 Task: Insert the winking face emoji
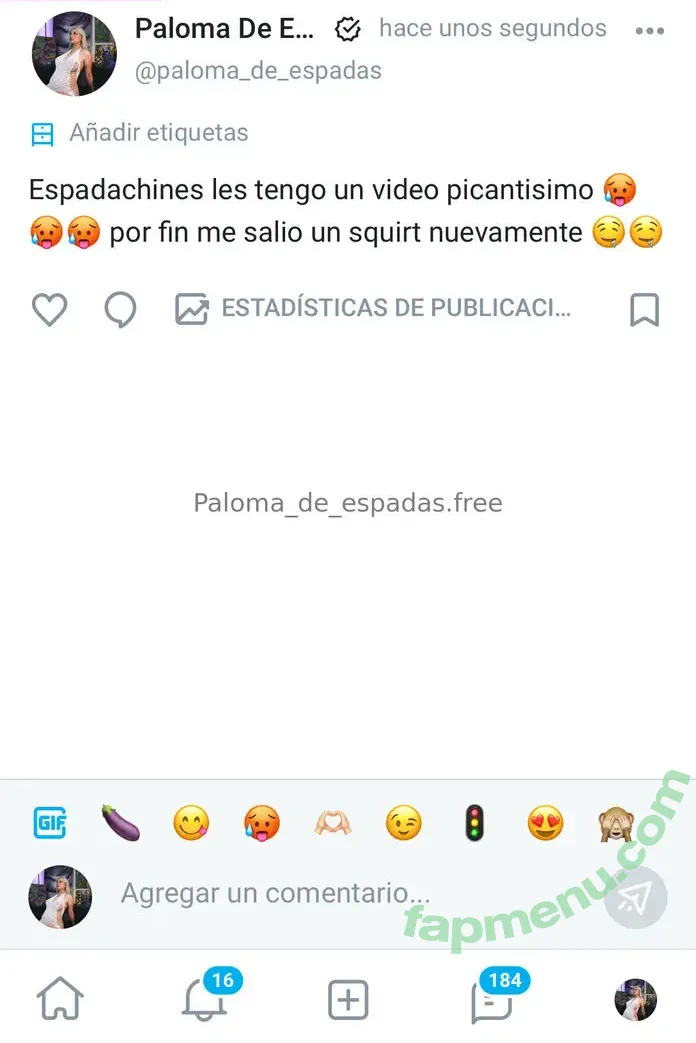[404, 824]
